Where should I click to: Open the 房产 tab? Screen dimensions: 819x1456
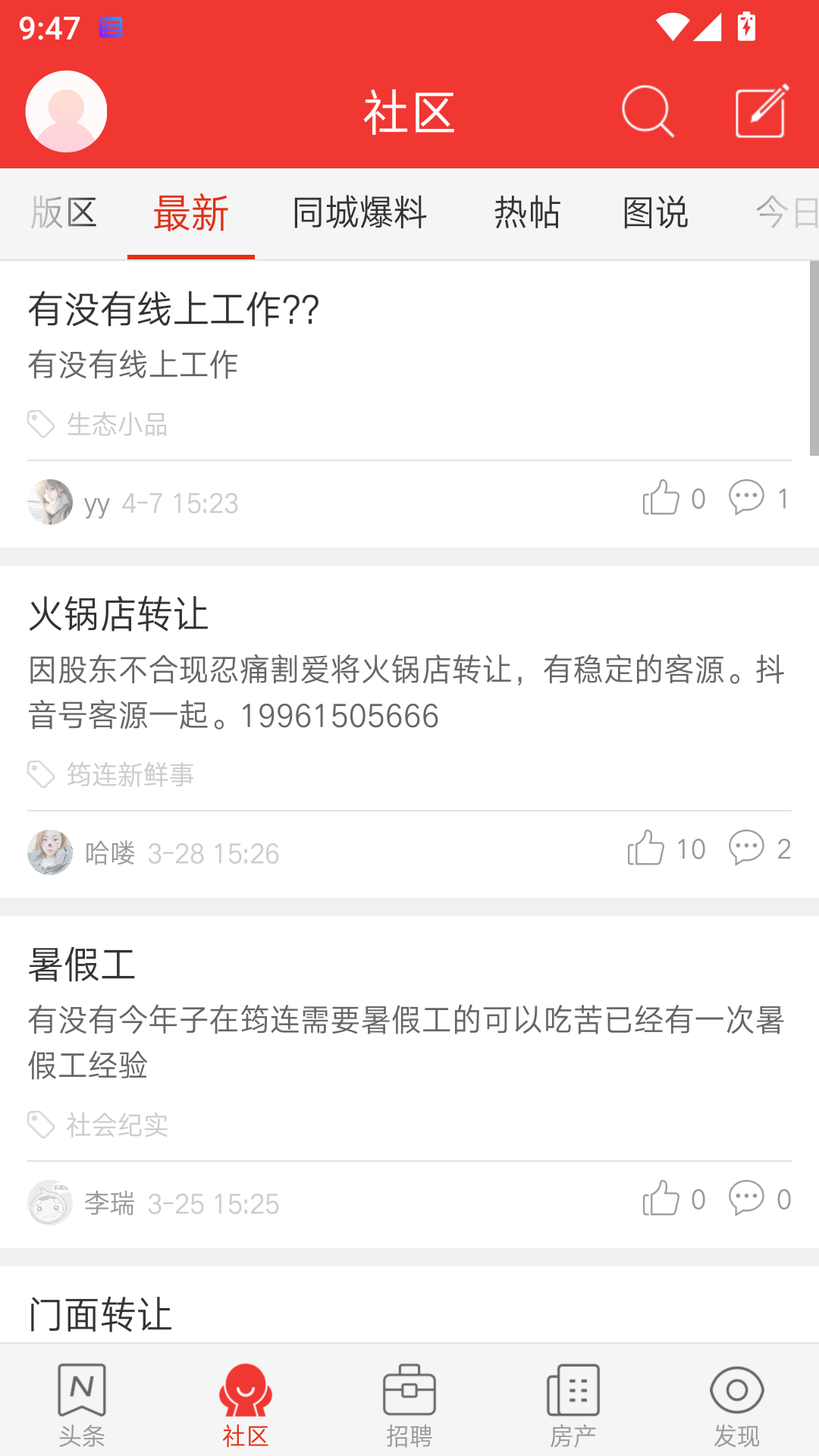point(573,1403)
